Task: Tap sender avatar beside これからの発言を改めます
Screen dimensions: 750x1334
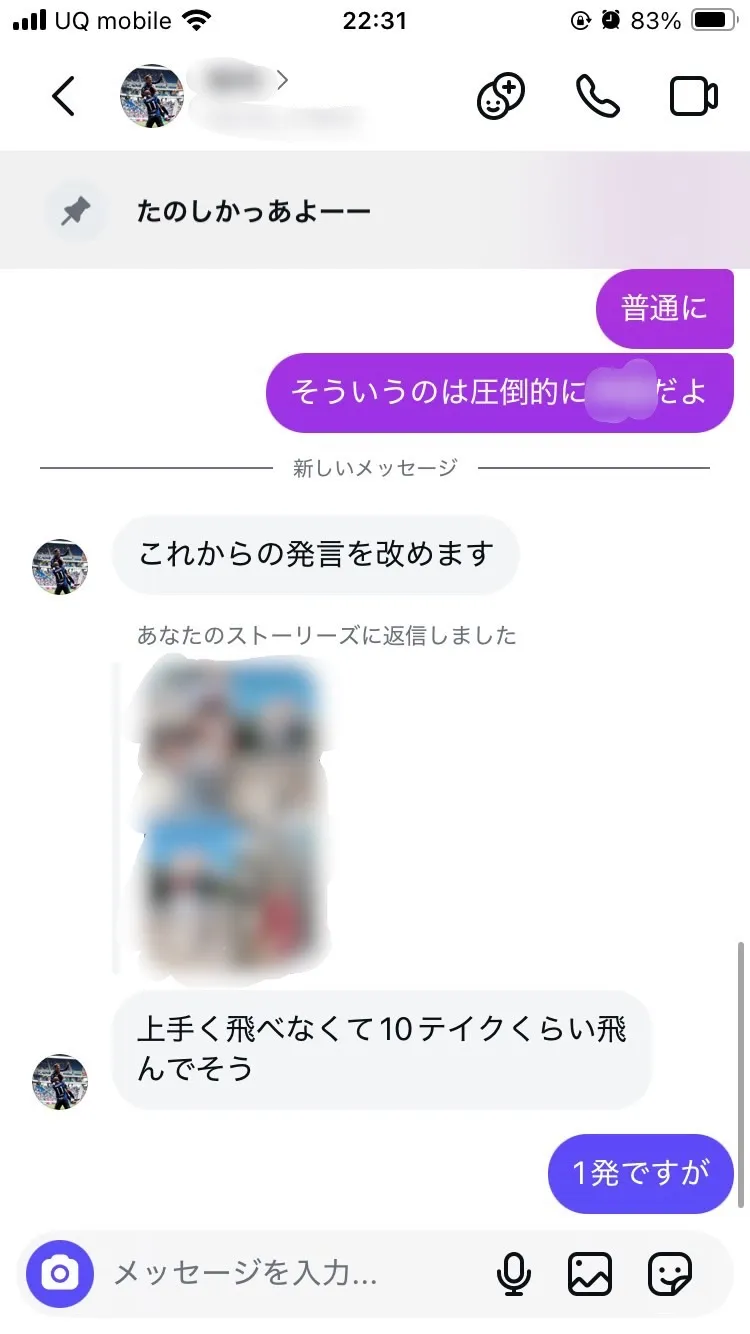Action: 60,567
